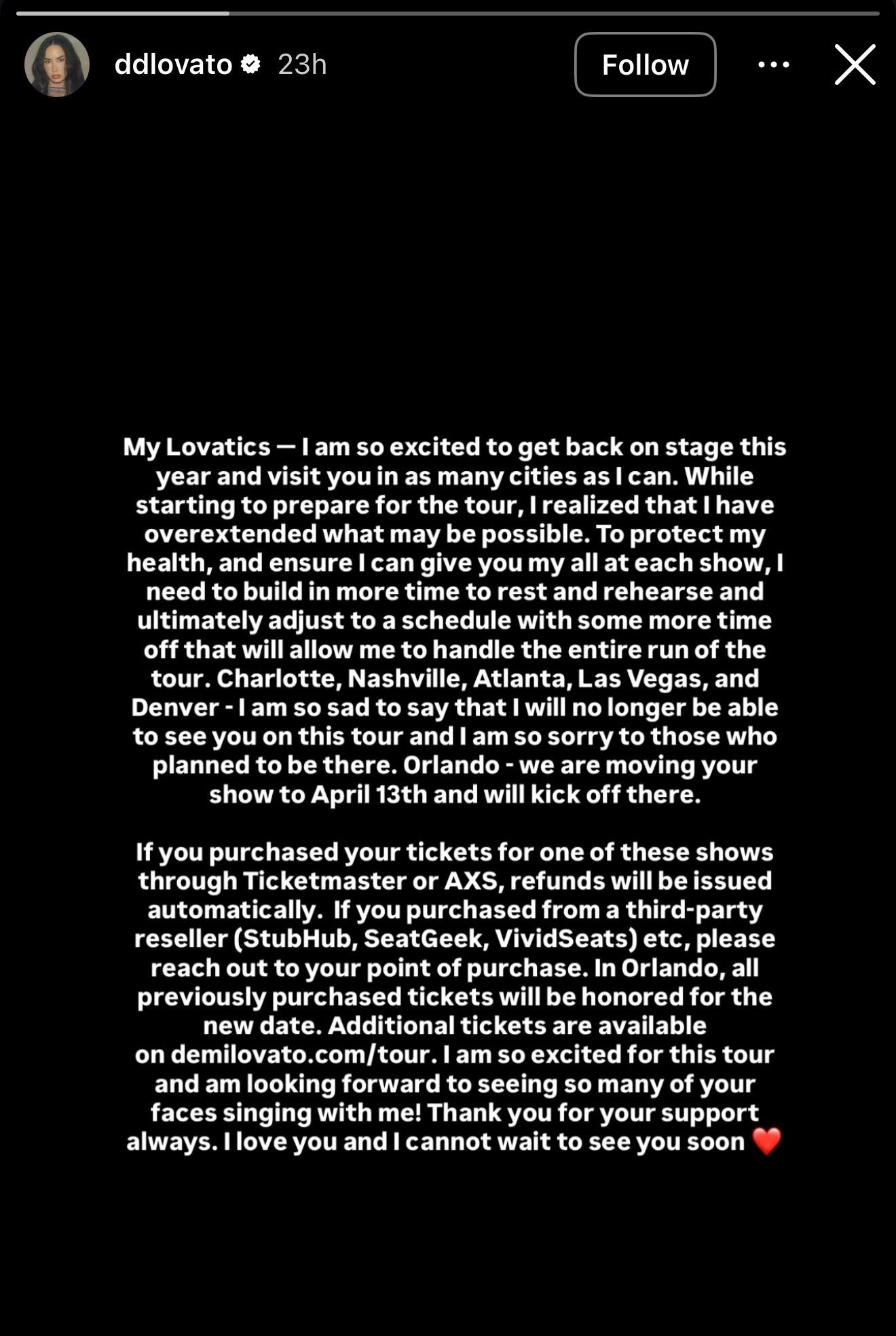Click the red heart emoji in the message
896x1336 pixels.
(767, 1142)
